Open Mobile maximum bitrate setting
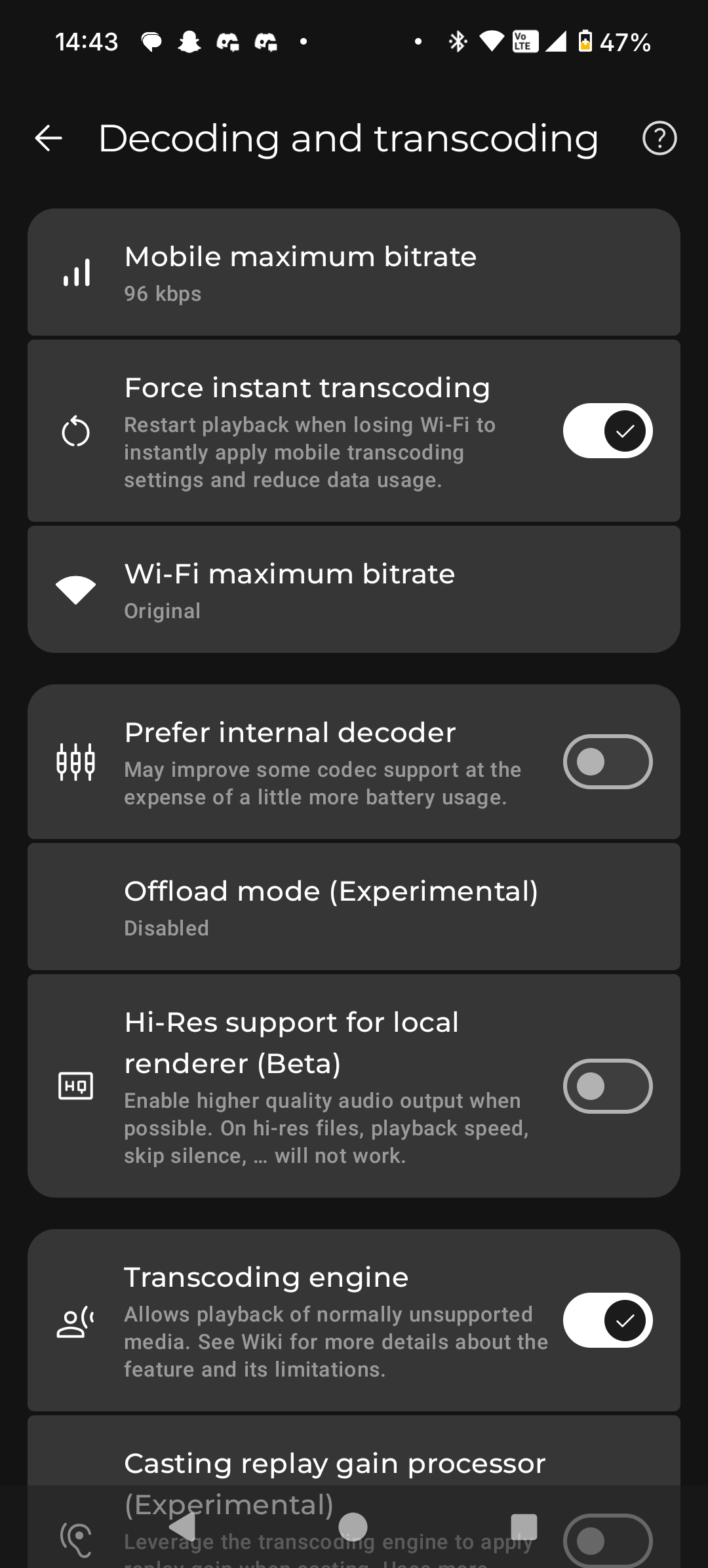 click(x=353, y=273)
